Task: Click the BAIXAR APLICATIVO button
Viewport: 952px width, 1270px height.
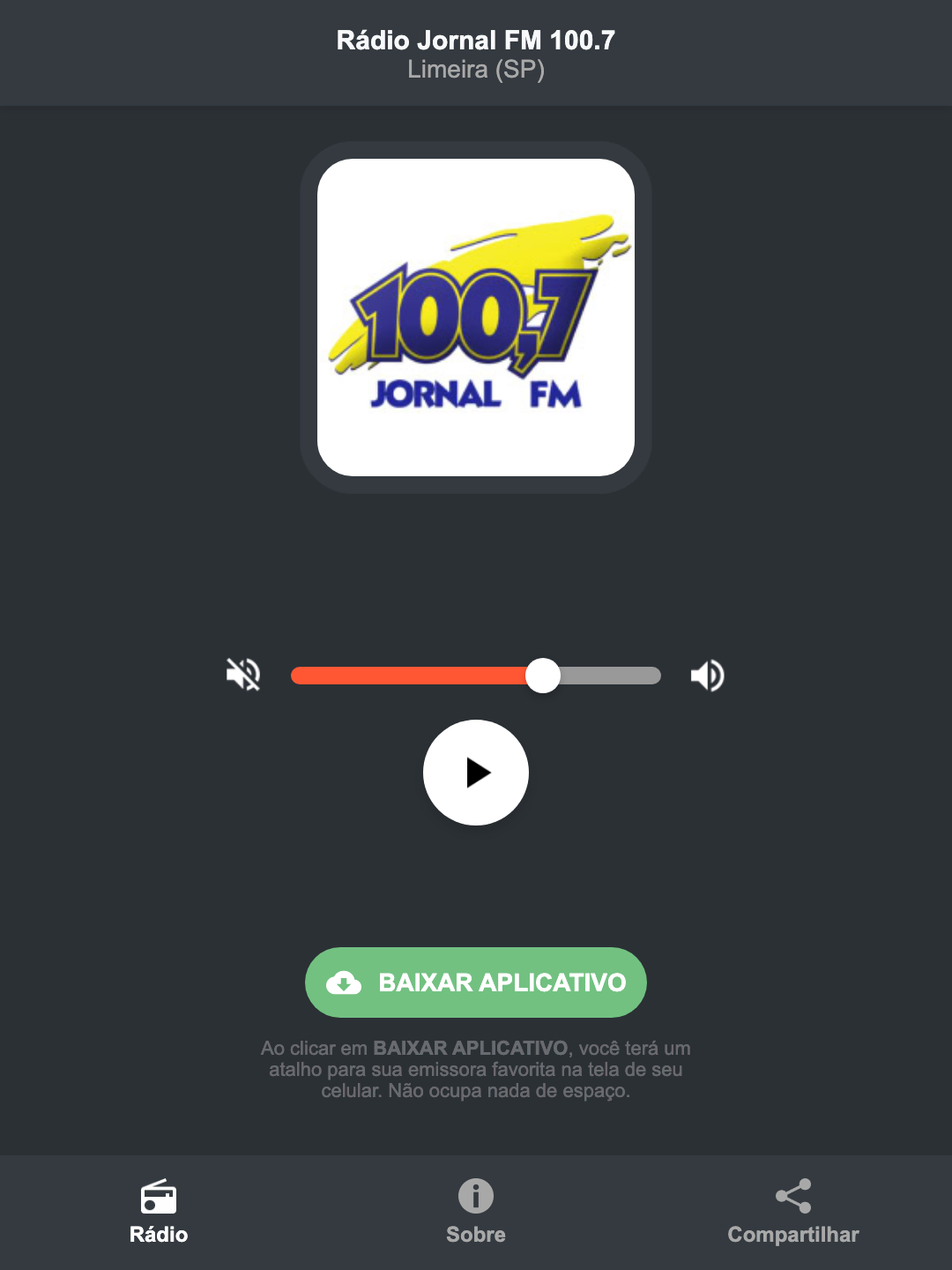Action: tap(476, 982)
